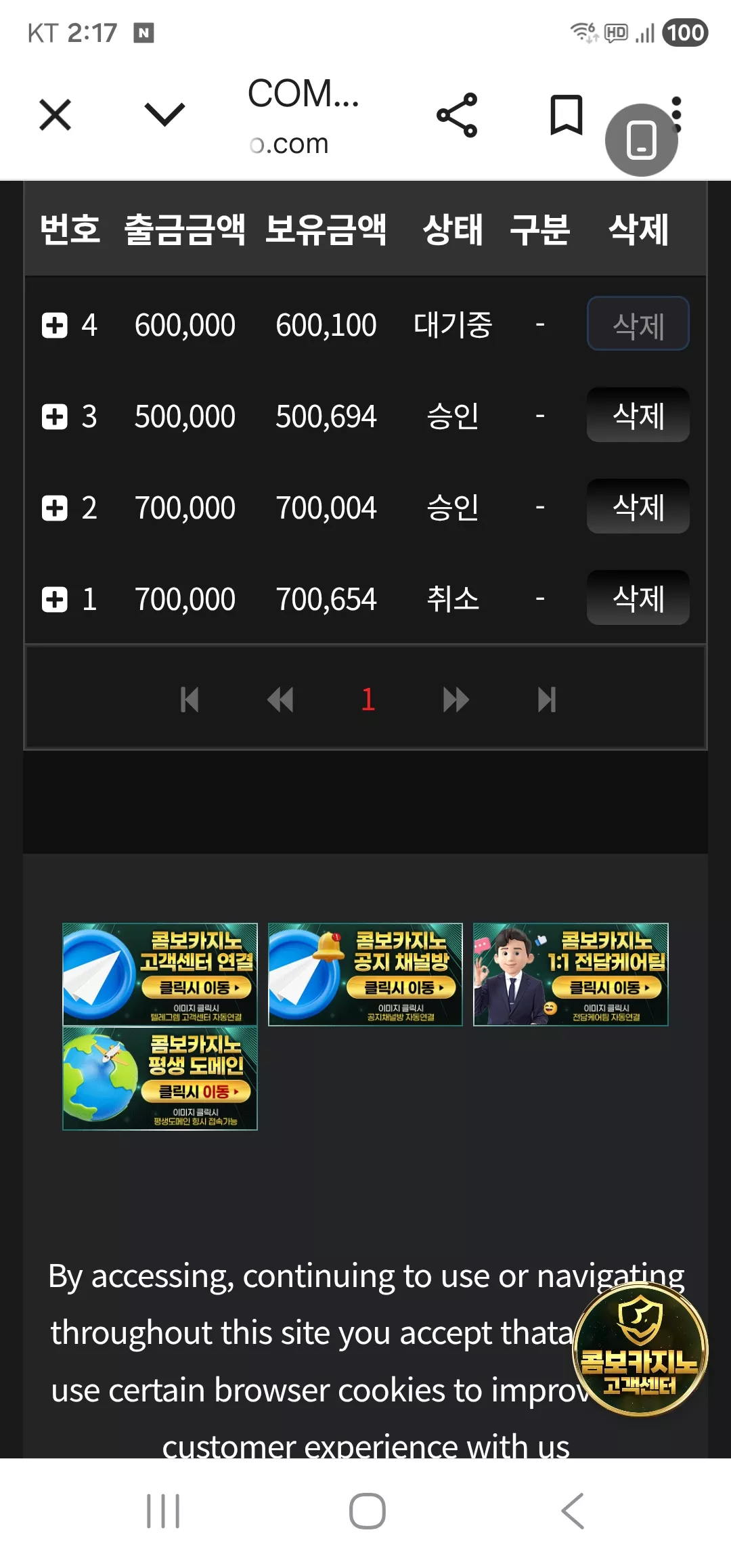The width and height of the screenshot is (731, 1568).
Task: Jump to the last page
Action: pos(547,699)
